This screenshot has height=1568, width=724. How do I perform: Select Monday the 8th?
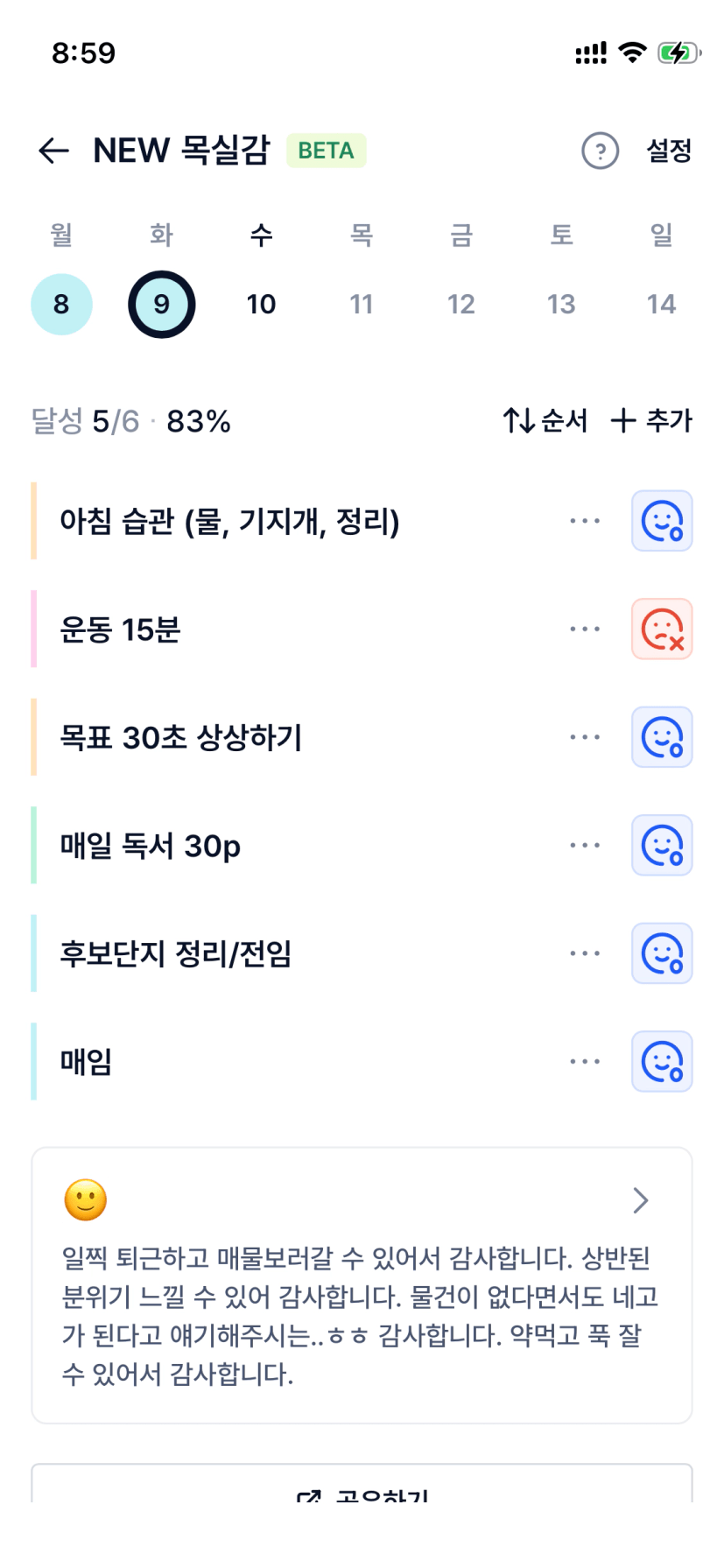tap(61, 304)
